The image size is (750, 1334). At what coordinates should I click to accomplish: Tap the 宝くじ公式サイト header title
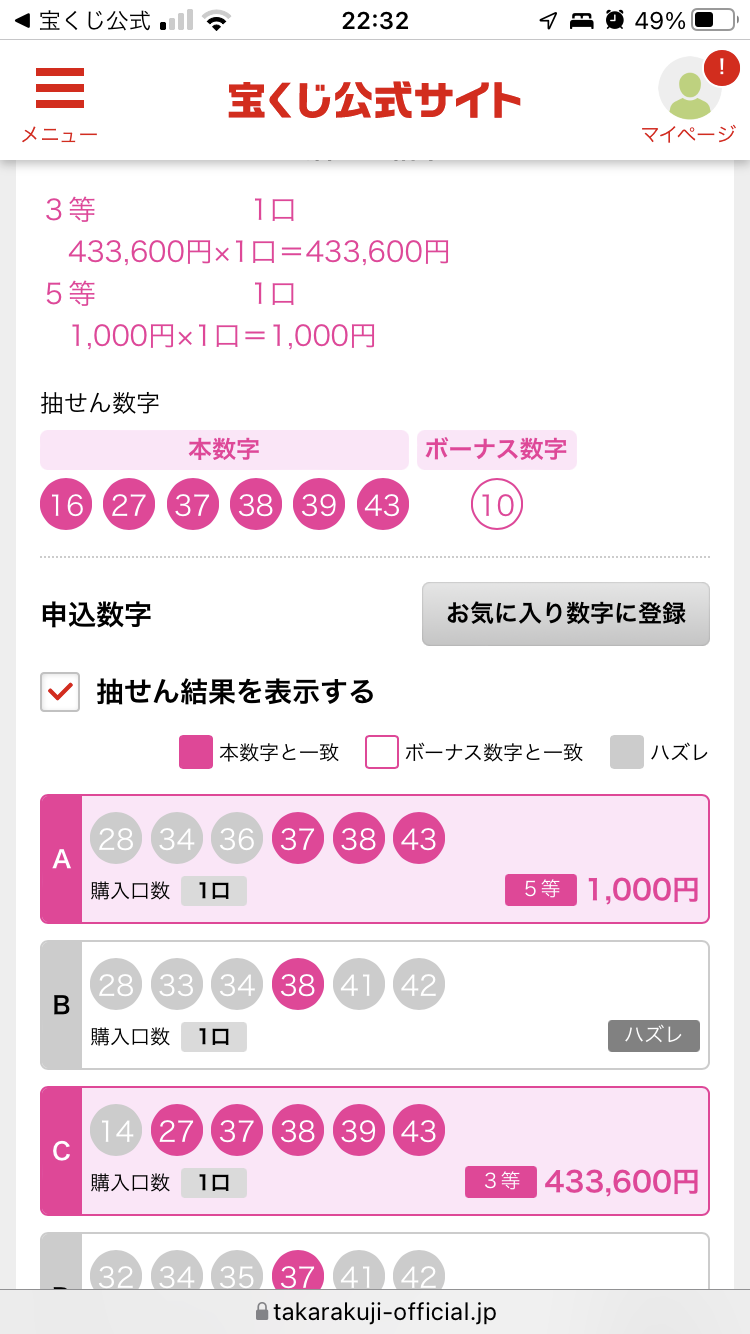(x=374, y=101)
